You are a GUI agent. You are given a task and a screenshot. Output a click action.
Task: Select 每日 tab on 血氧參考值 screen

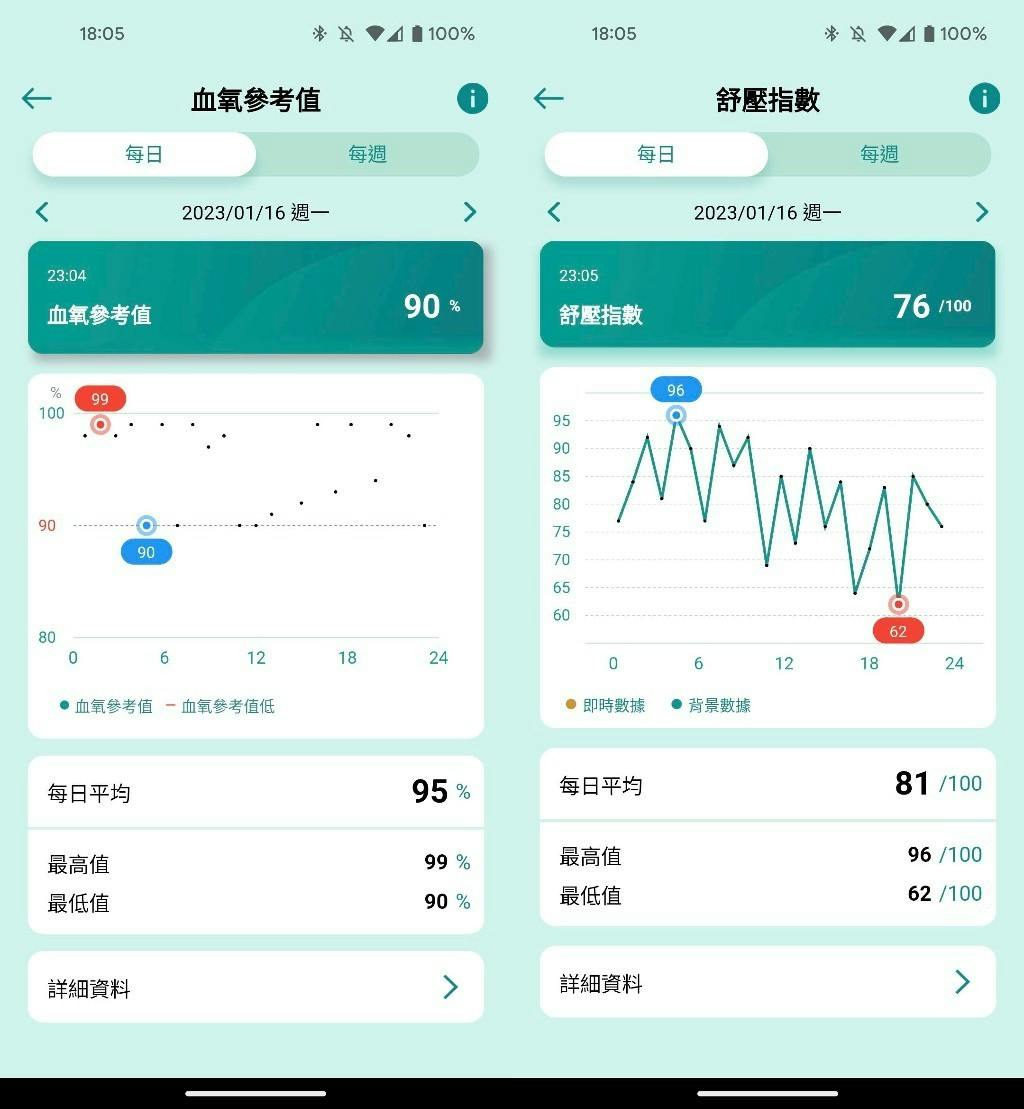144,154
